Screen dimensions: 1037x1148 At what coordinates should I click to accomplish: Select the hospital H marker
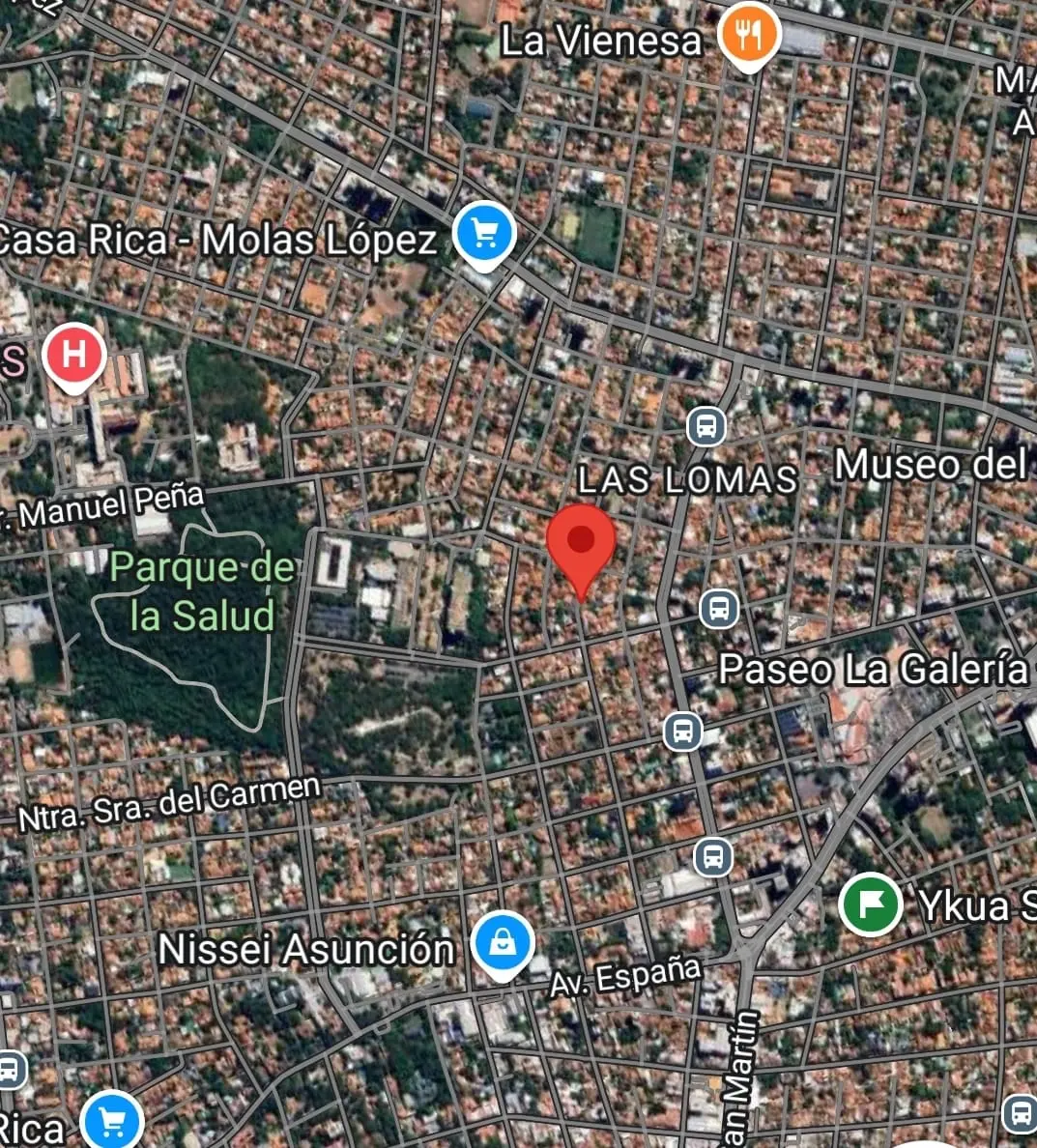tap(74, 356)
